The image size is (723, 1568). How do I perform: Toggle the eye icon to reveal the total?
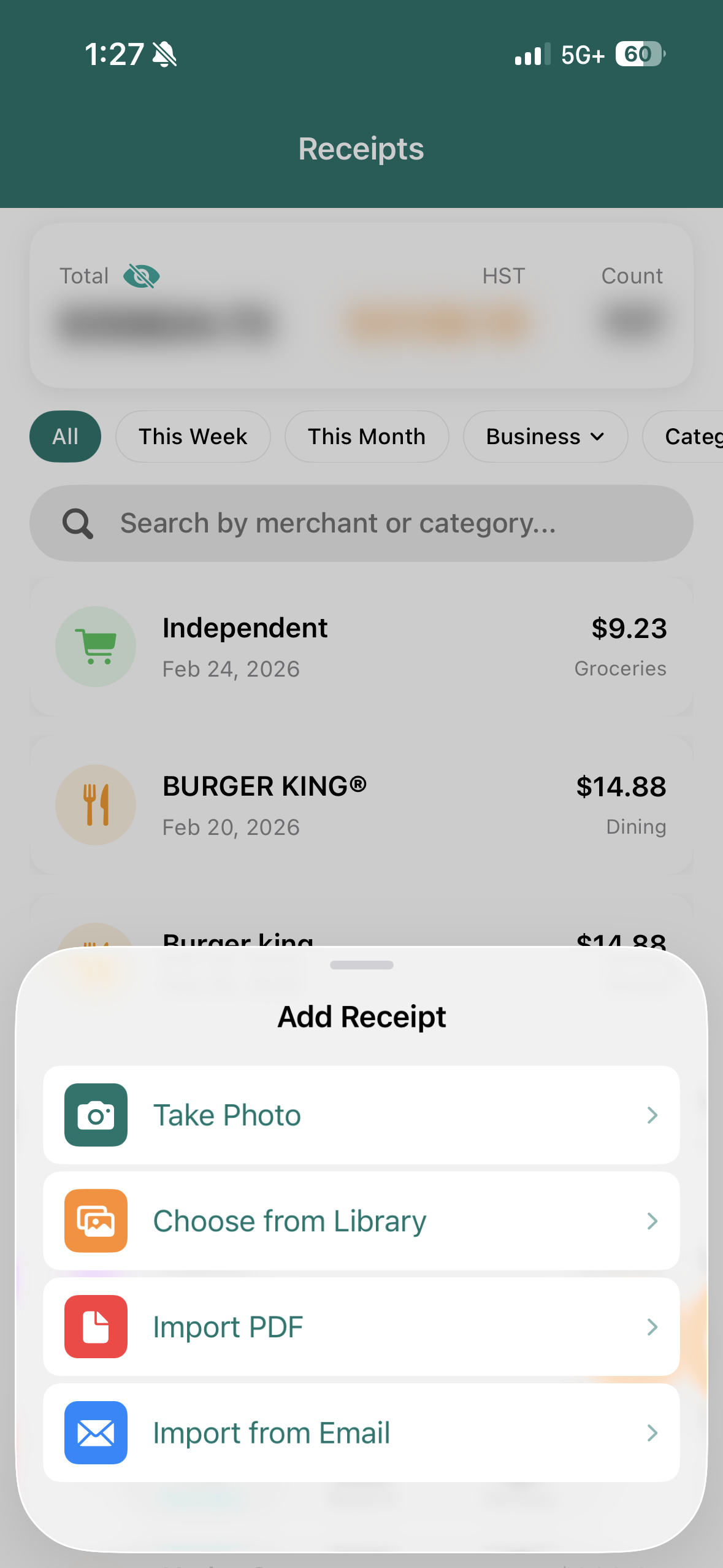(x=140, y=275)
